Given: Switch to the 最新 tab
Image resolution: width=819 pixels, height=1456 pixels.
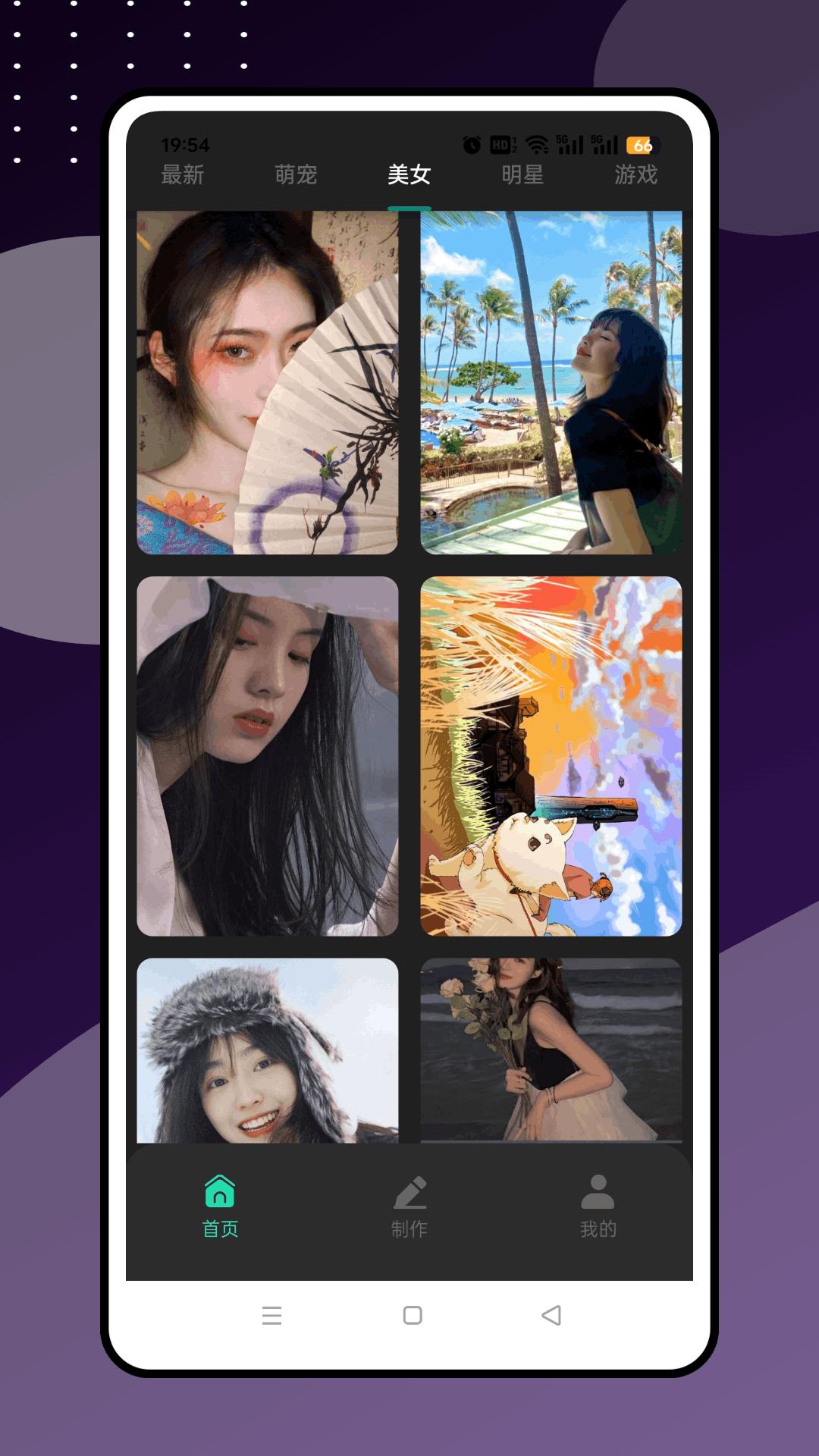Looking at the screenshot, I should tap(182, 175).
